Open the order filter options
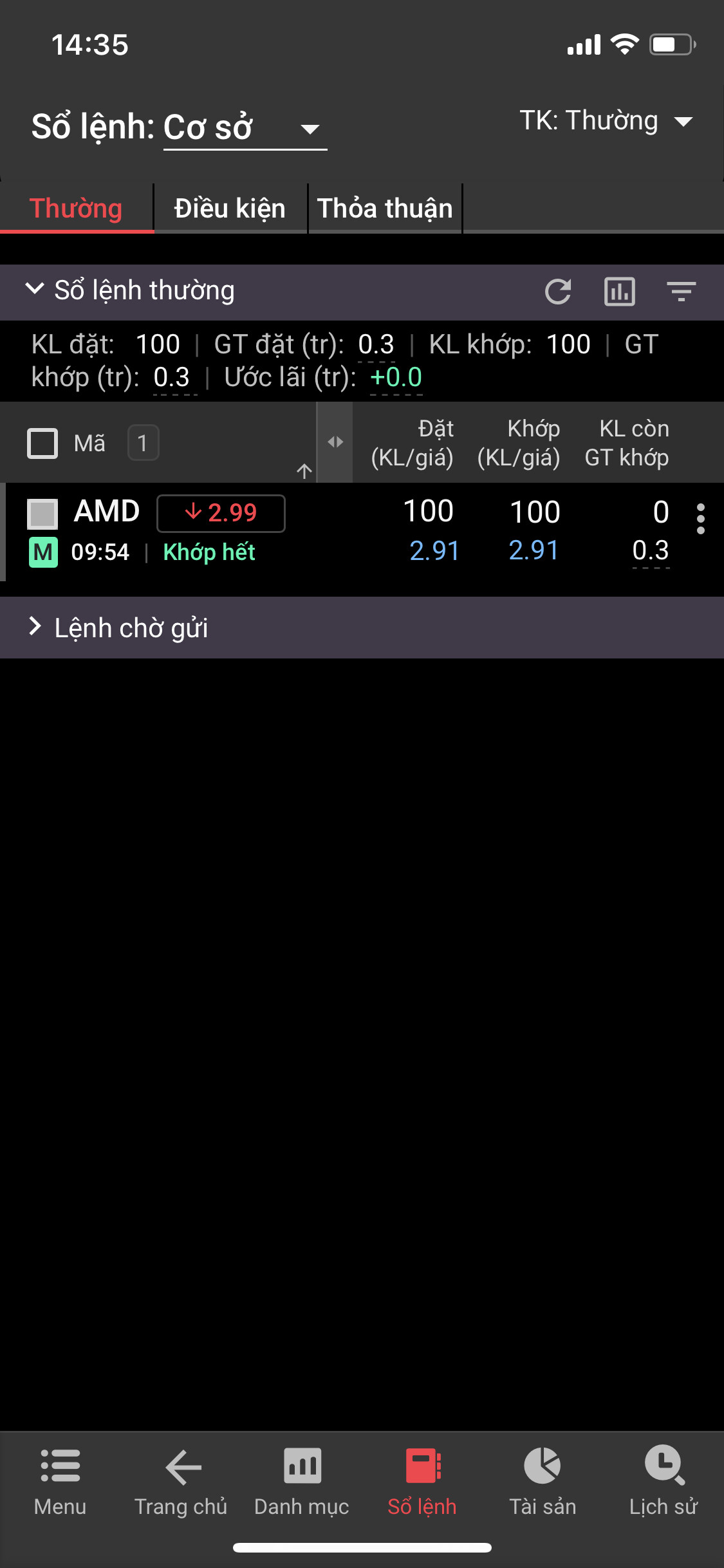Image resolution: width=724 pixels, height=1568 pixels. pos(681,292)
